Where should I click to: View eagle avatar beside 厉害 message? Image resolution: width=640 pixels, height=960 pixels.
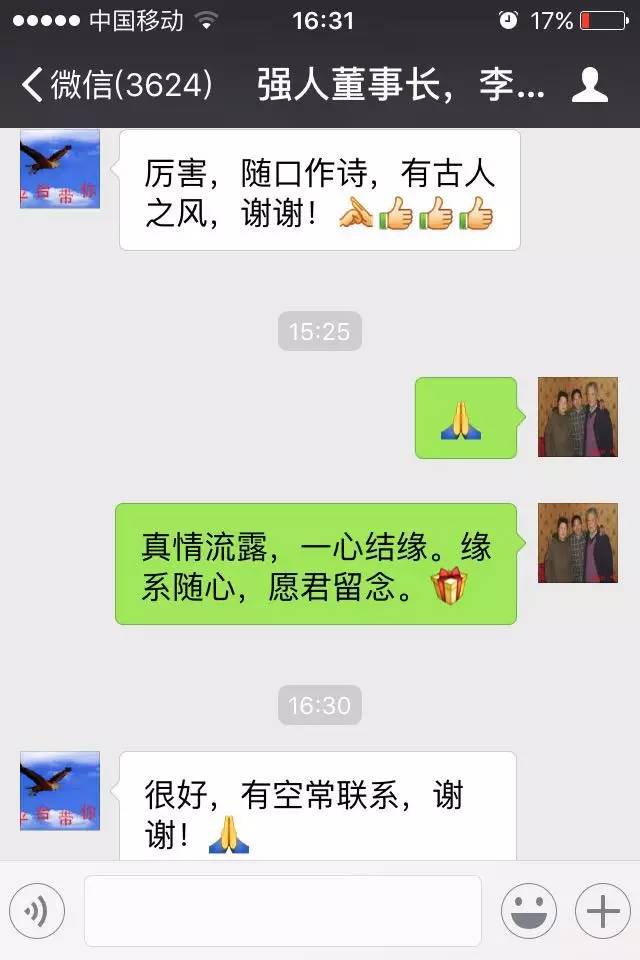tap(60, 169)
